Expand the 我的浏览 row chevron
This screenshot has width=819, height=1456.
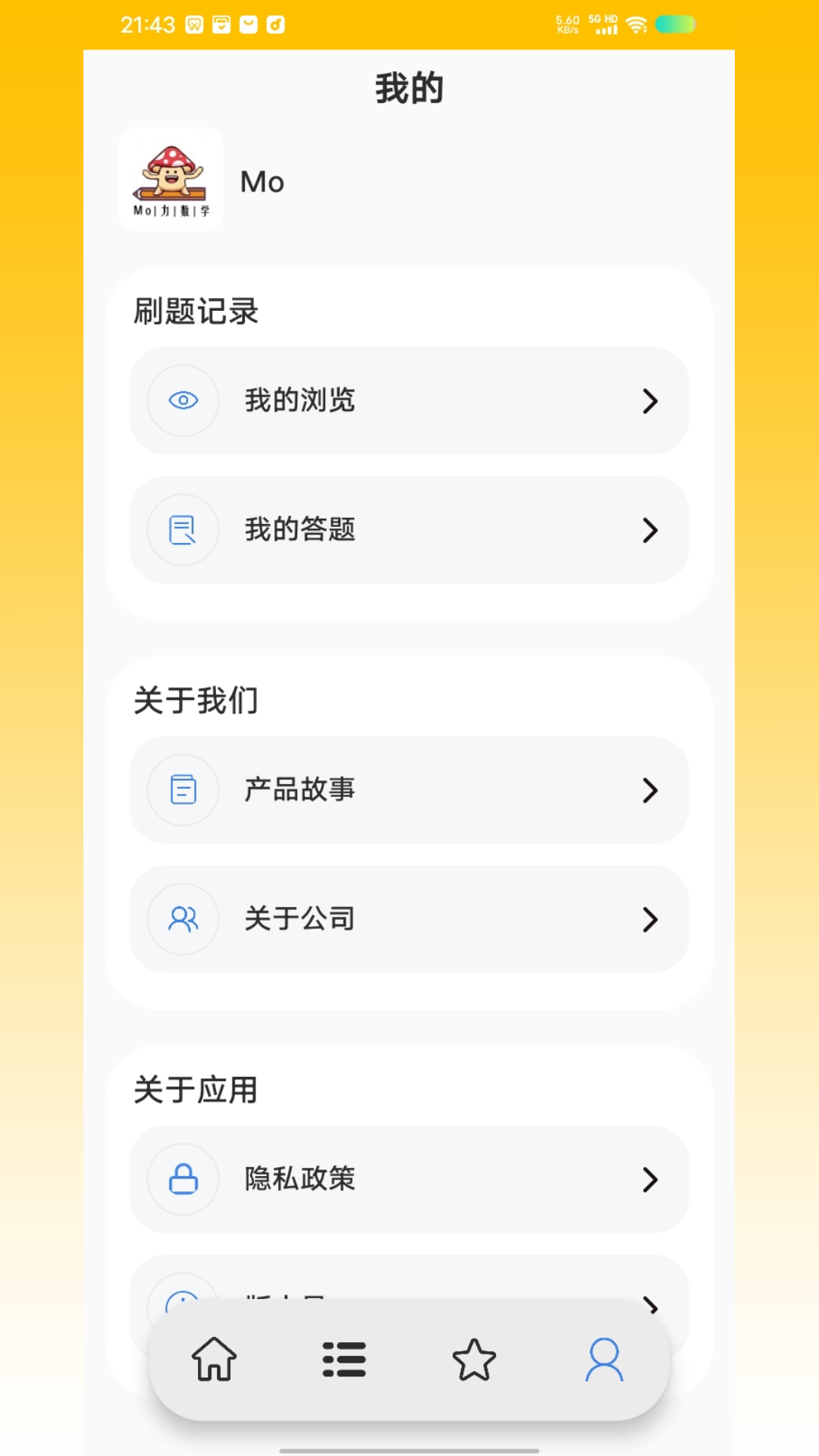click(x=651, y=401)
